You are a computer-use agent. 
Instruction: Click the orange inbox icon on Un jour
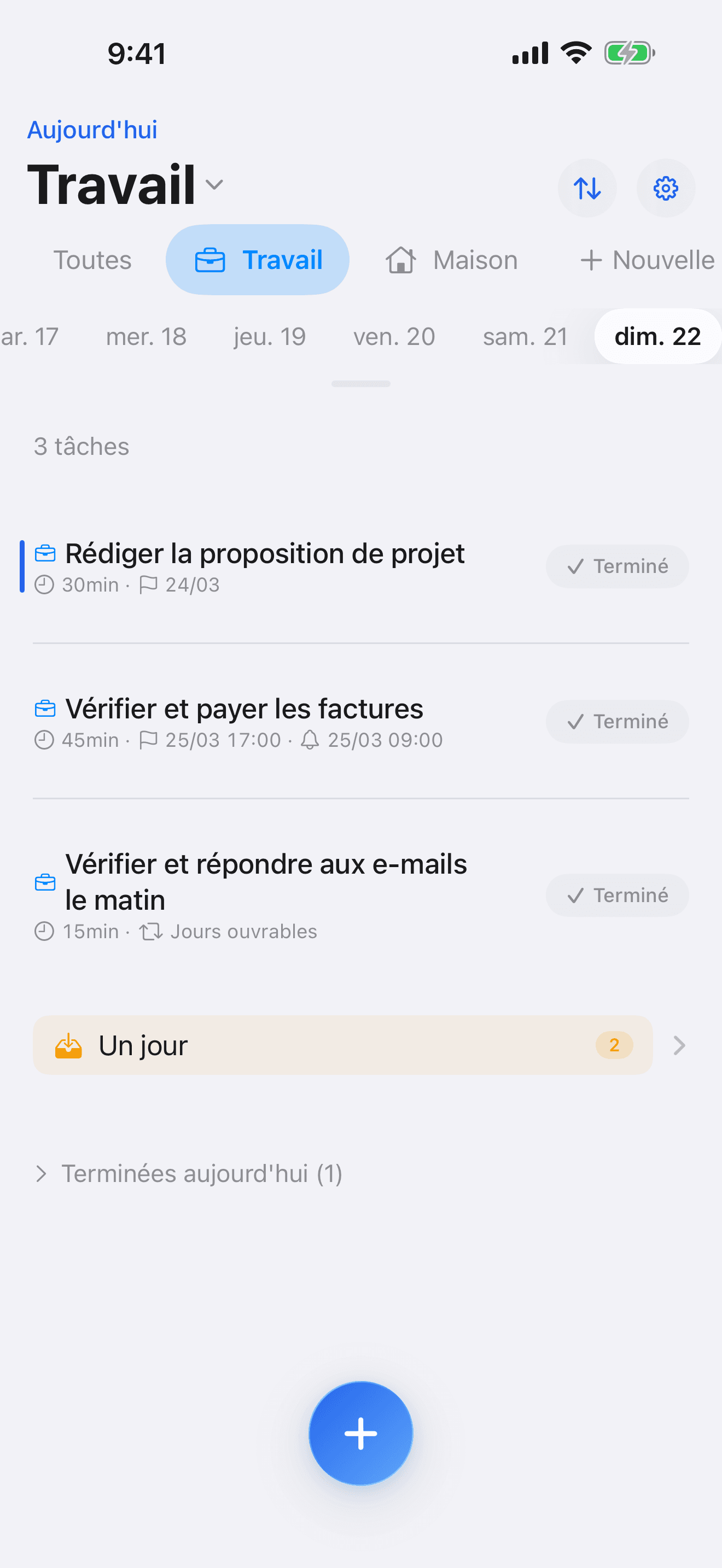point(70,1045)
